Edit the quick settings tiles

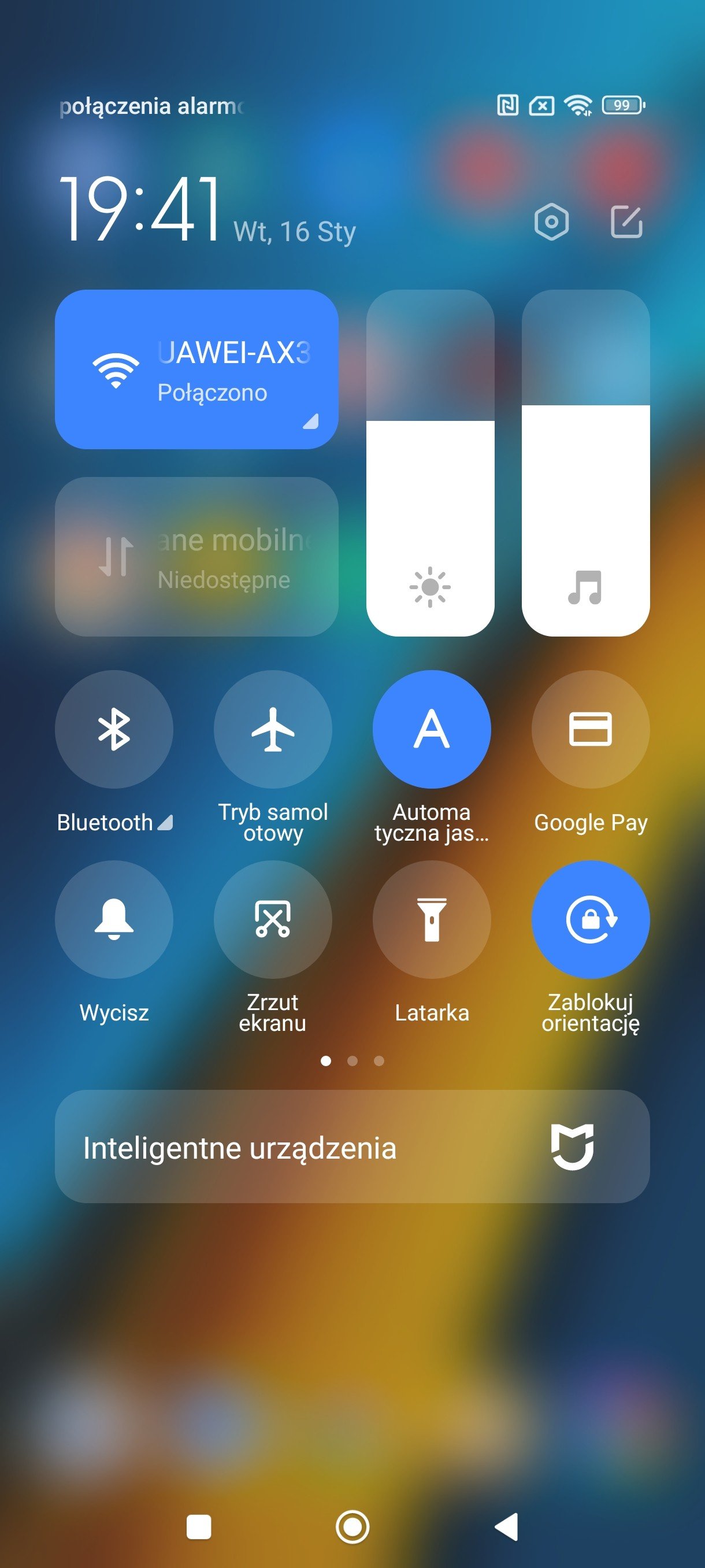pyautogui.click(x=626, y=221)
